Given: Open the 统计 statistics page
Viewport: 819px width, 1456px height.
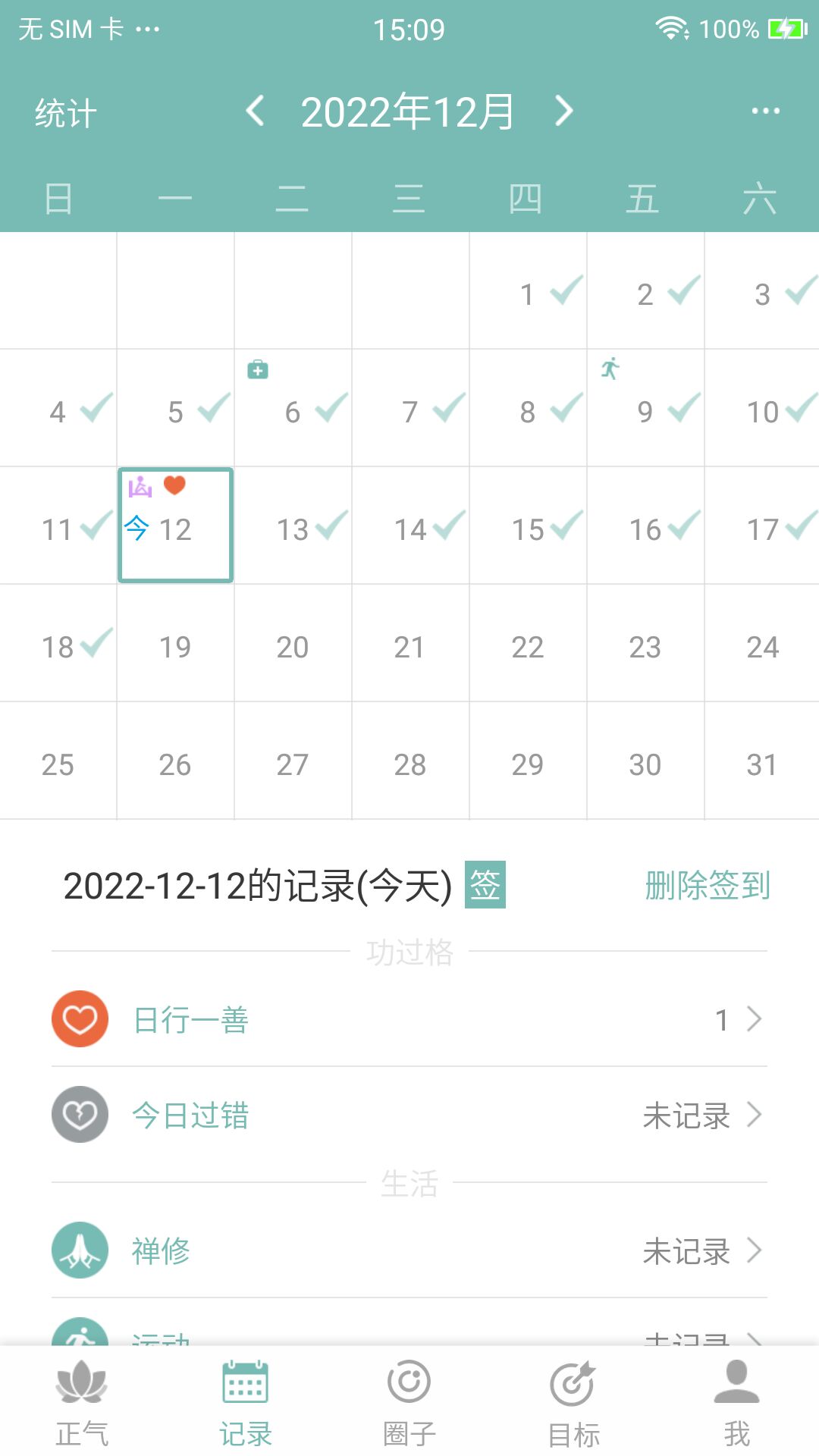Looking at the screenshot, I should (x=65, y=114).
